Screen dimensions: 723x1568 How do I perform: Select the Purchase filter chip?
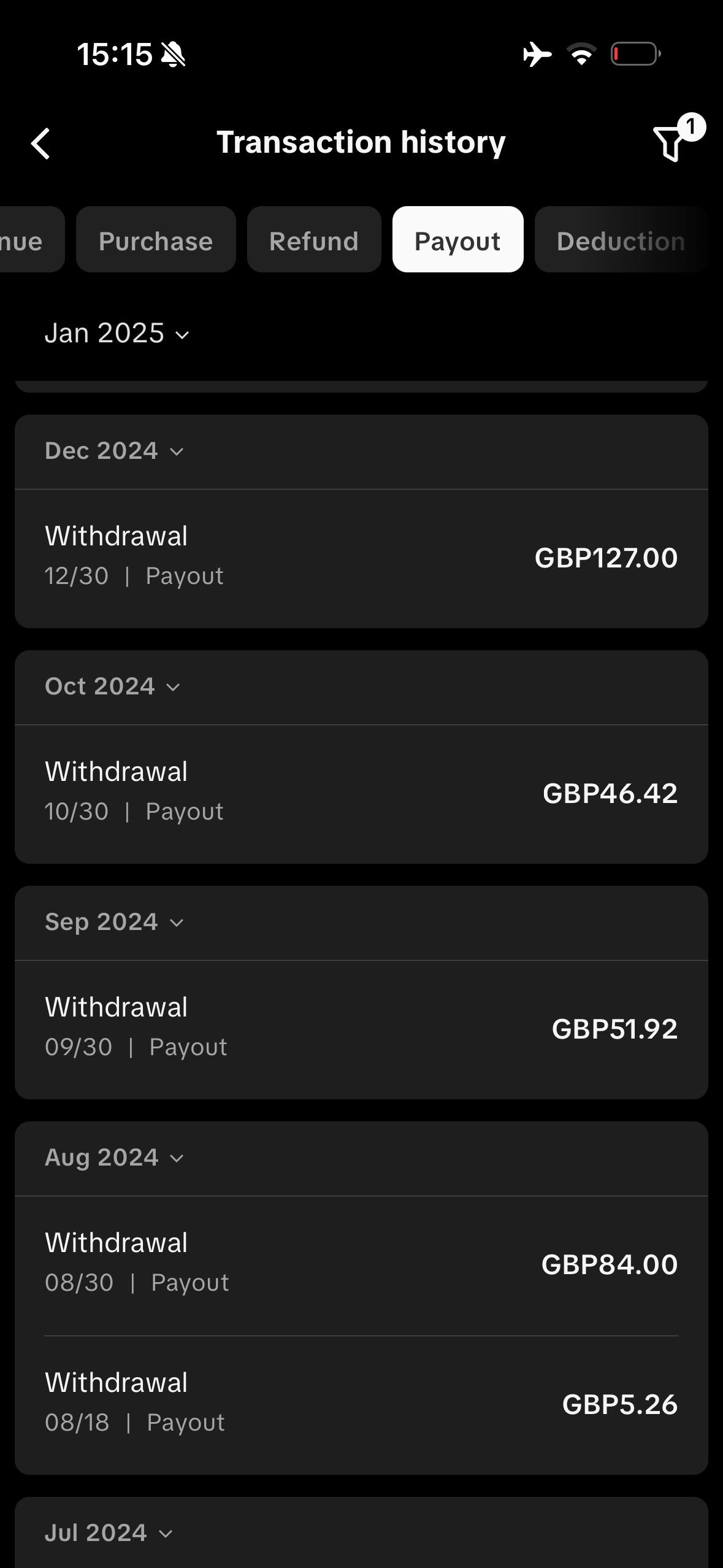click(x=156, y=240)
